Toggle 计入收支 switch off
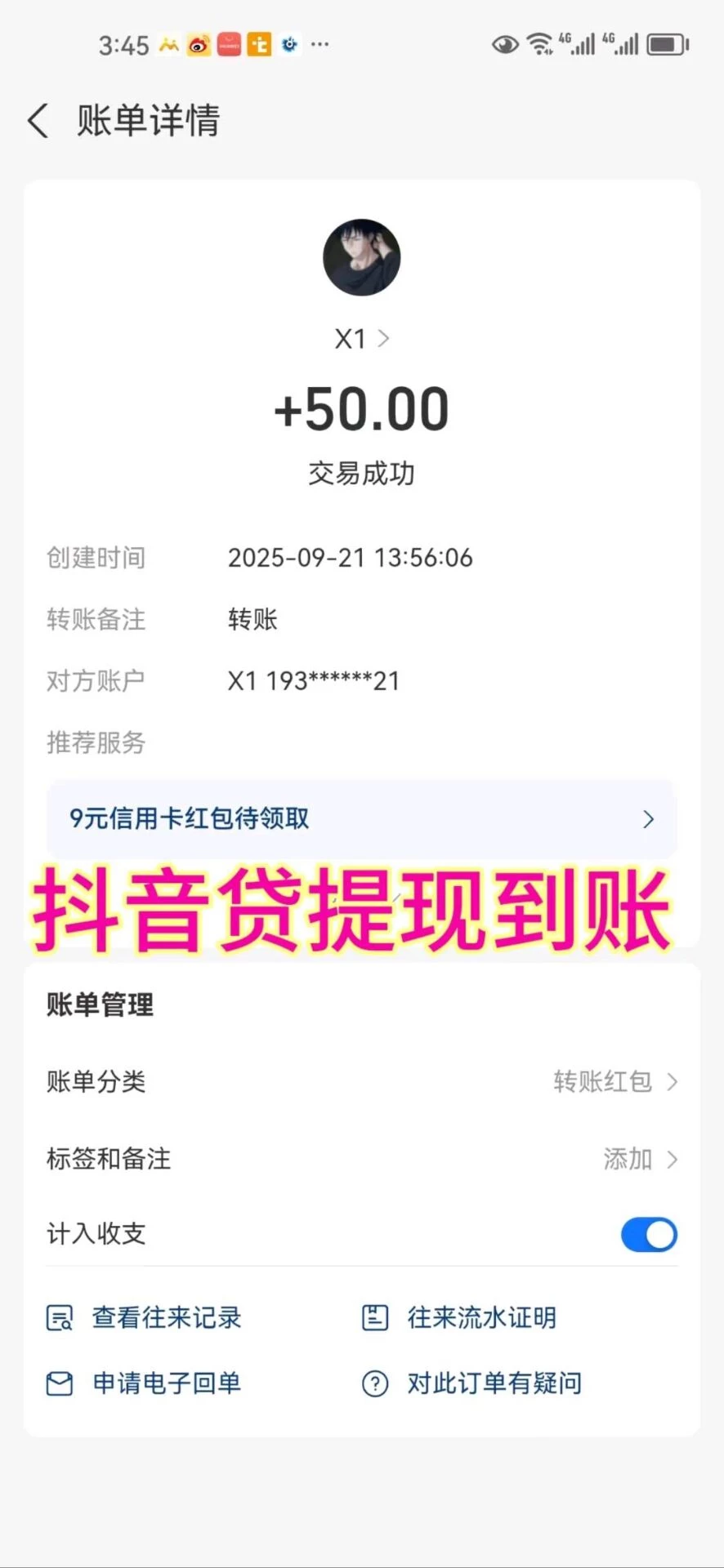 pyautogui.click(x=649, y=1234)
